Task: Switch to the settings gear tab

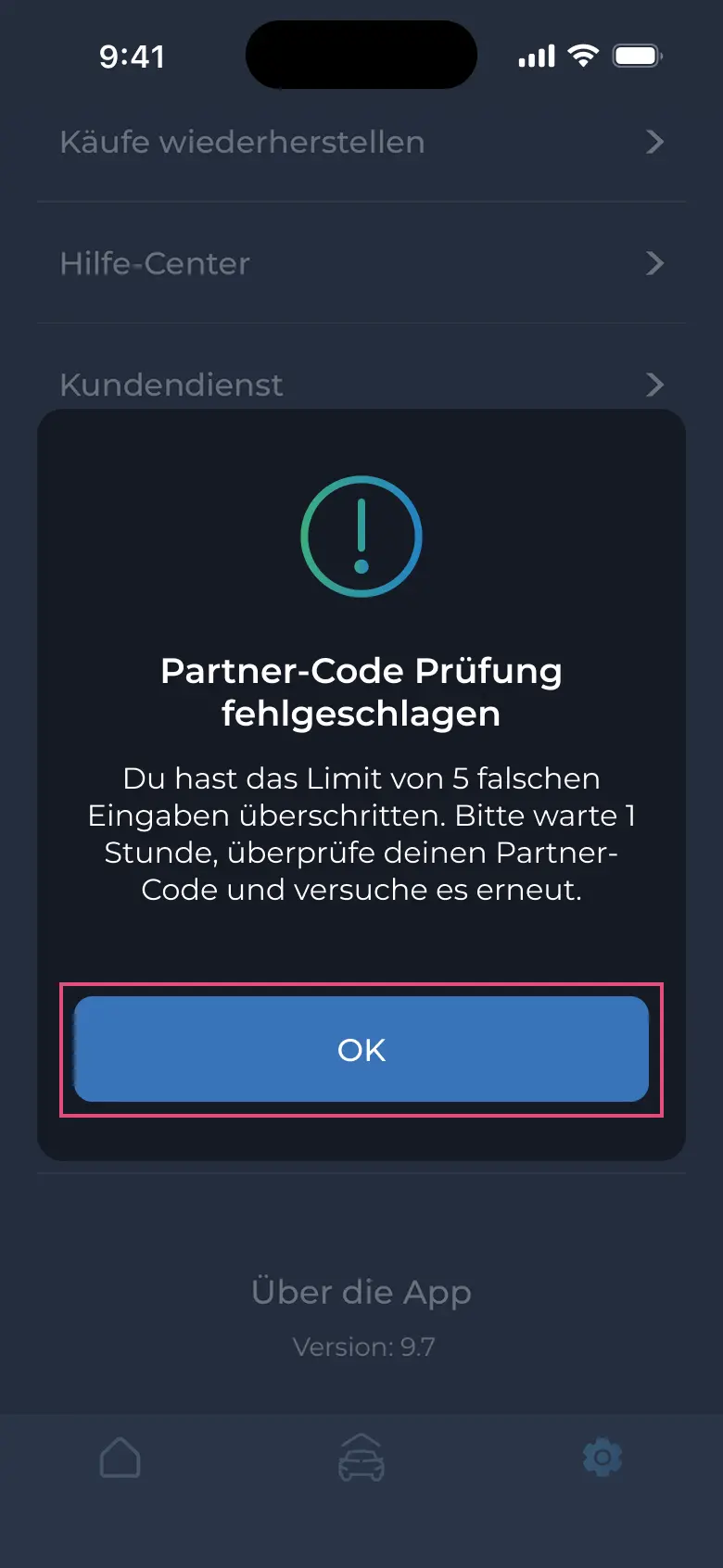Action: pos(602,1458)
